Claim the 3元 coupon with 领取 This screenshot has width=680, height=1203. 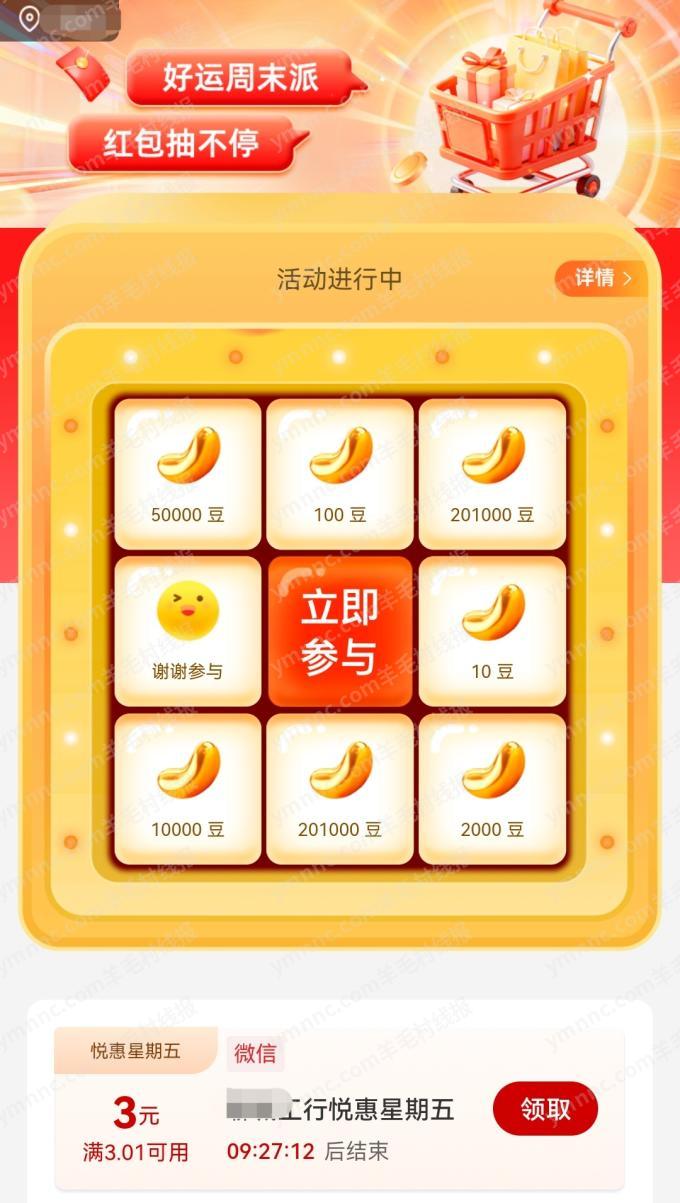(545, 1109)
